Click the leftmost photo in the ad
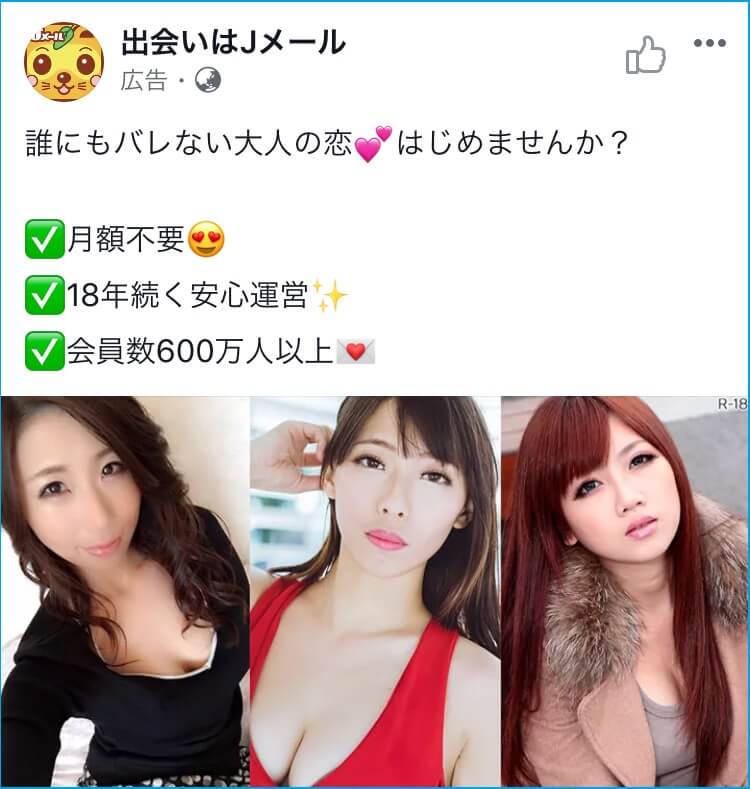Image resolution: width=750 pixels, height=789 pixels. pos(125,590)
